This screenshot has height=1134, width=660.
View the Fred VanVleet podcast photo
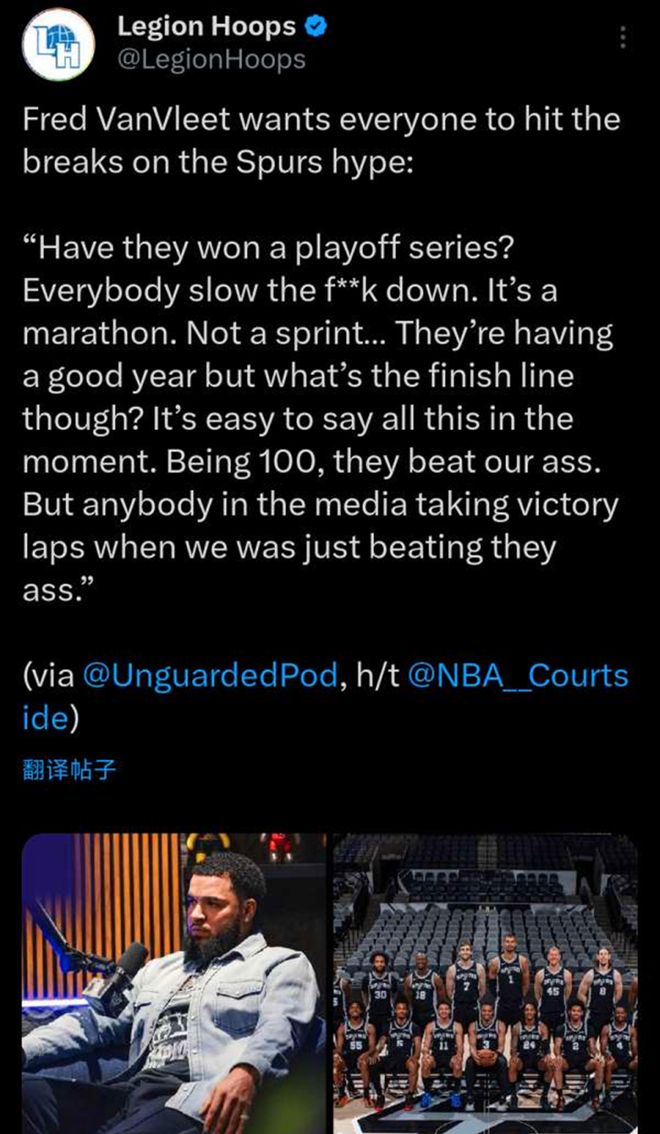(173, 982)
